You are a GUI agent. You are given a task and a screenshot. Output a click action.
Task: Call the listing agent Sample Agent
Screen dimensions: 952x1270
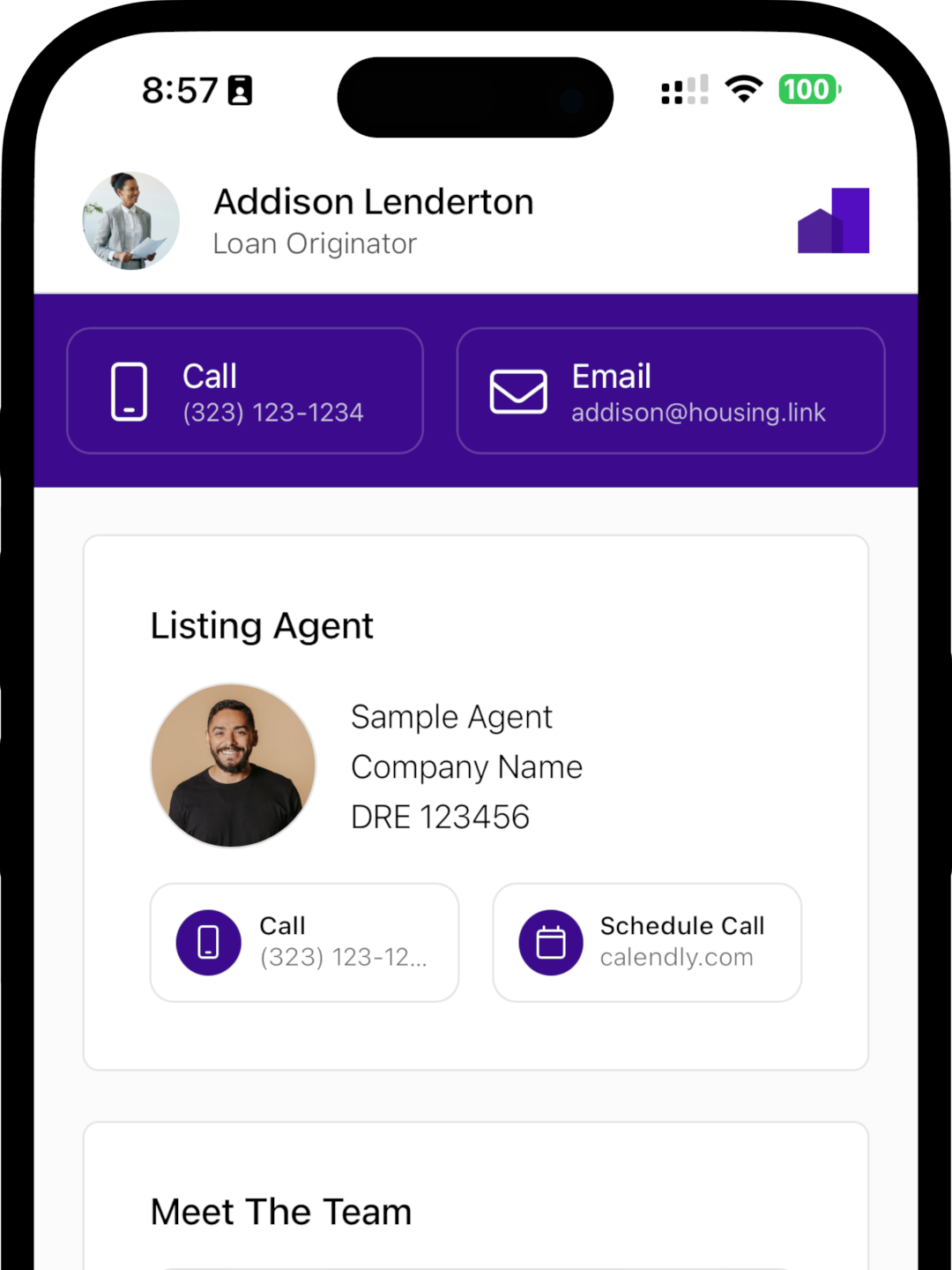(304, 942)
